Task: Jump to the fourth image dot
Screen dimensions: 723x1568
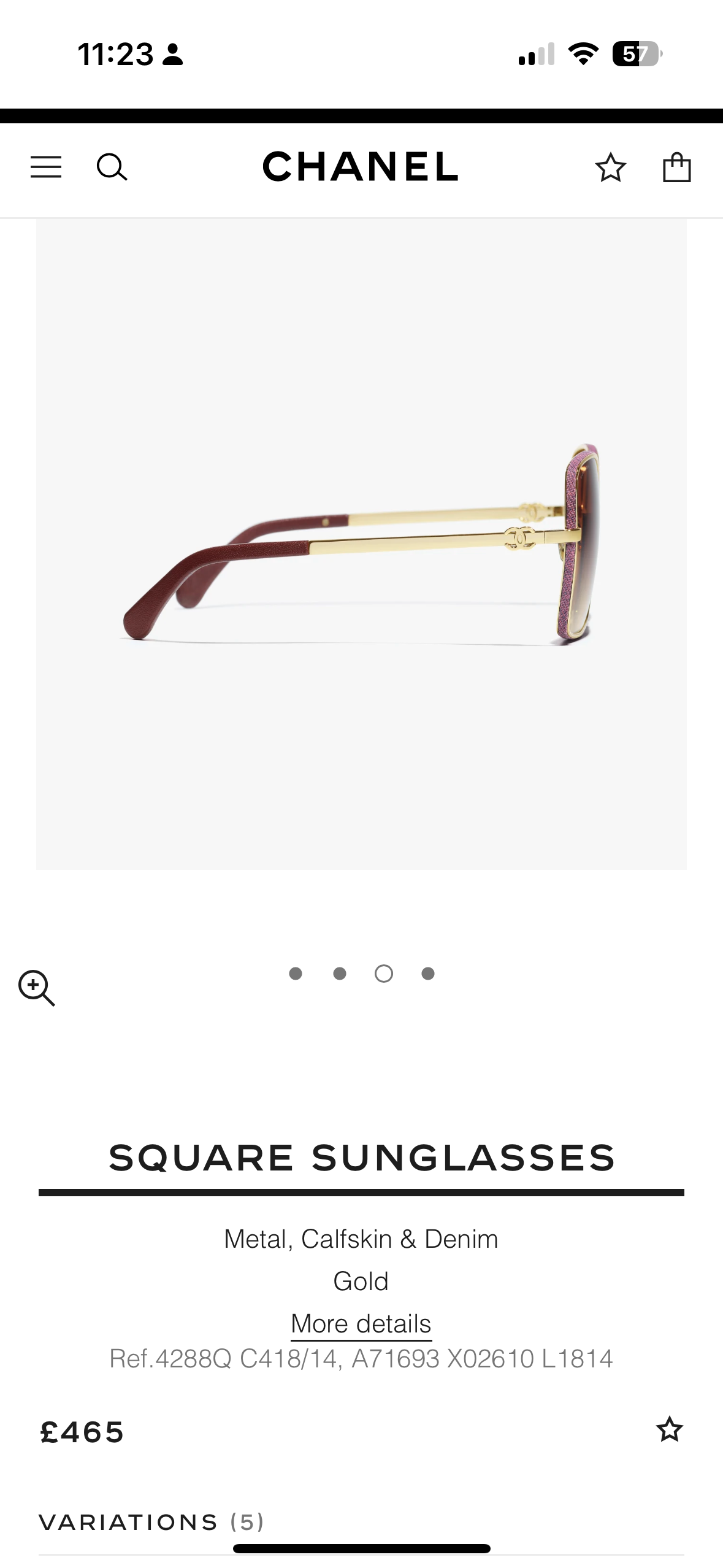Action: [428, 974]
